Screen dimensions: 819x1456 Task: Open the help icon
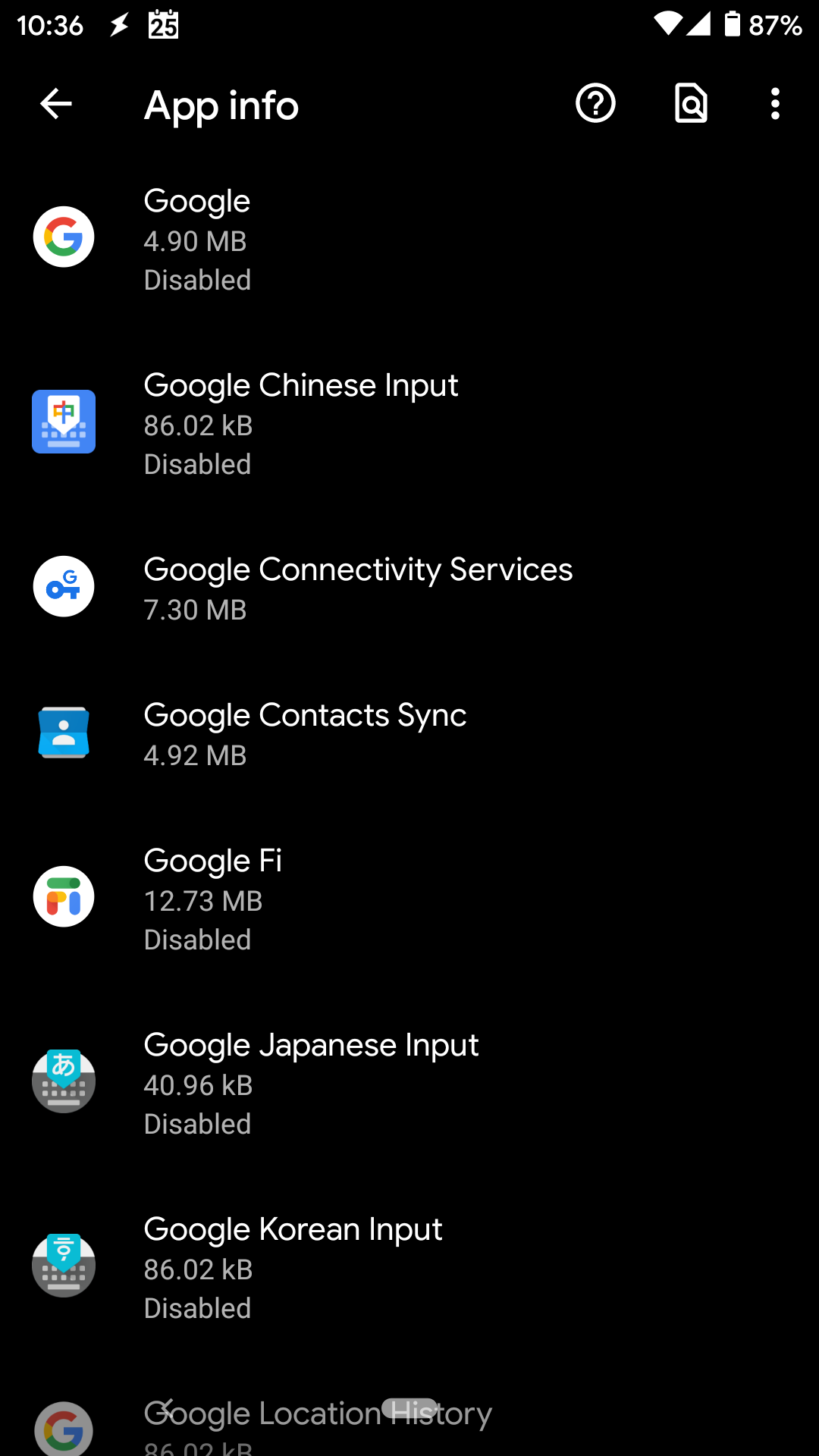[x=595, y=104]
